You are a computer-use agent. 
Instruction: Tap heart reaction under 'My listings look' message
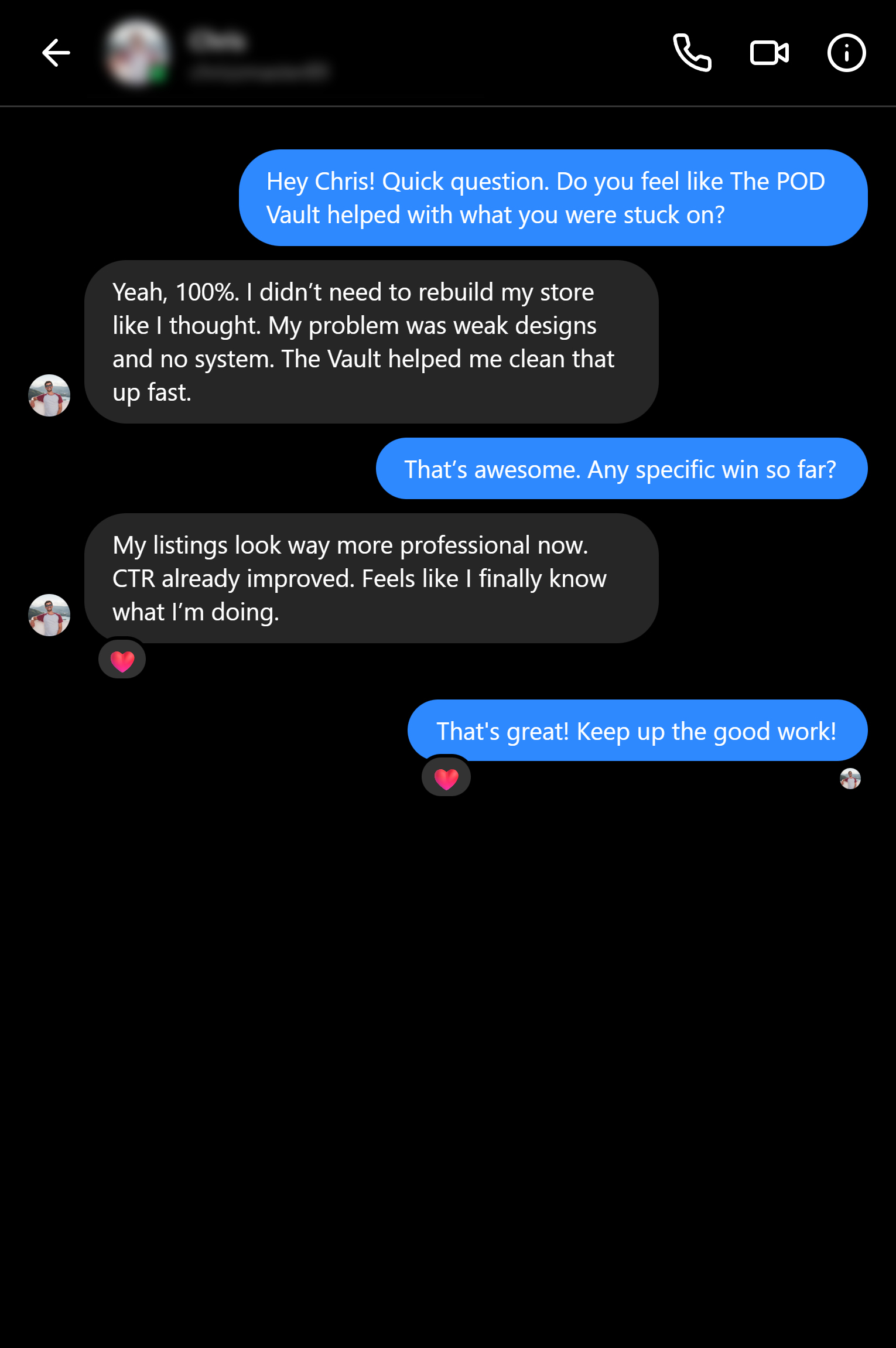(122, 660)
